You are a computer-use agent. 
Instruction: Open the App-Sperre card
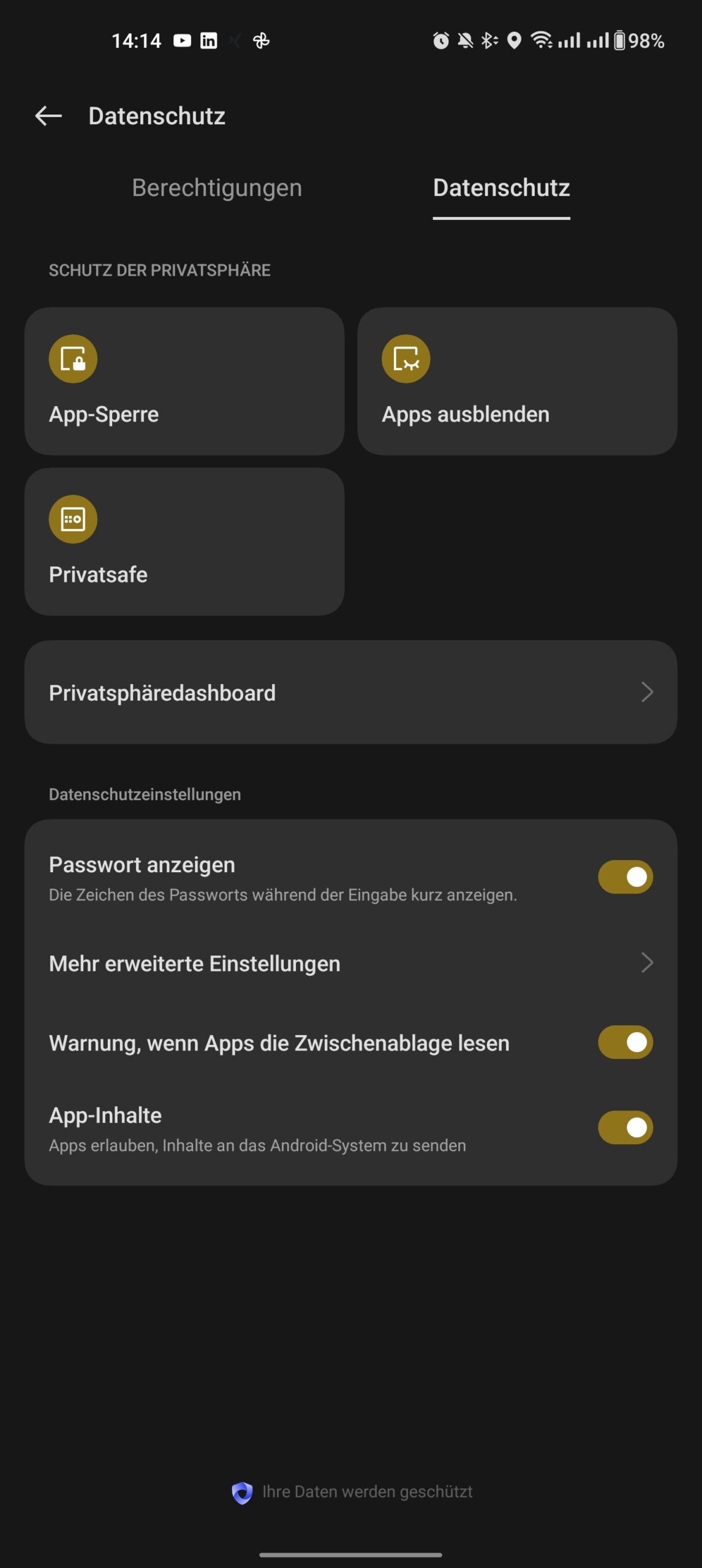pos(184,381)
